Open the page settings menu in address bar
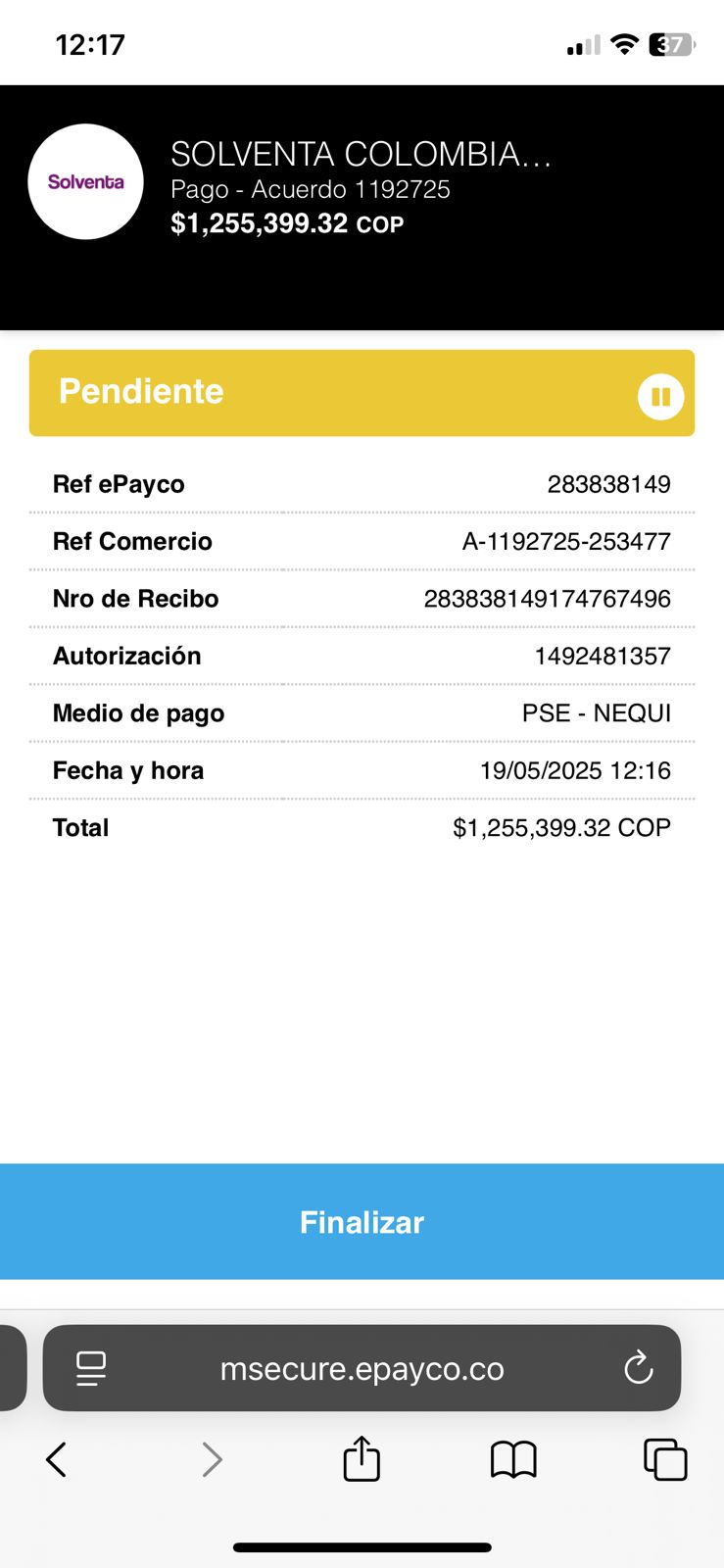This screenshot has width=724, height=1568. click(91, 1369)
